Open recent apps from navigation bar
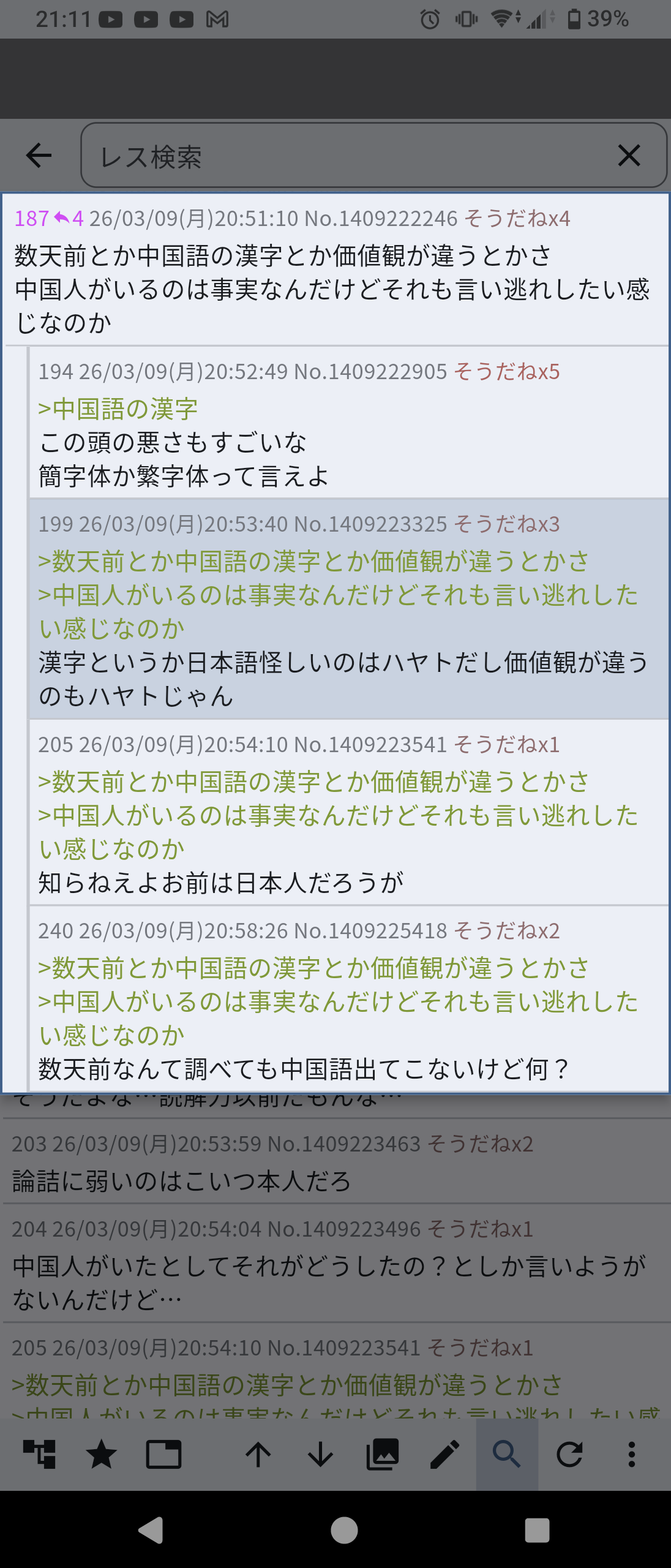This screenshot has width=671, height=1568. click(x=537, y=1531)
